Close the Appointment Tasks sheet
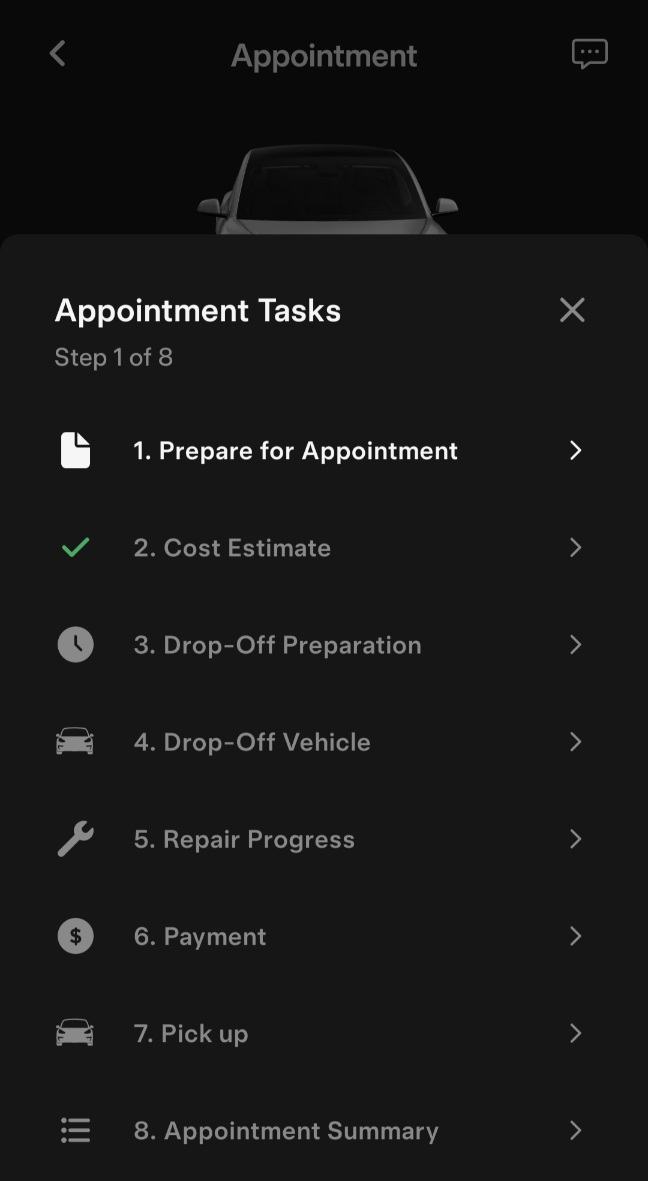This screenshot has height=1181, width=648. tap(572, 310)
